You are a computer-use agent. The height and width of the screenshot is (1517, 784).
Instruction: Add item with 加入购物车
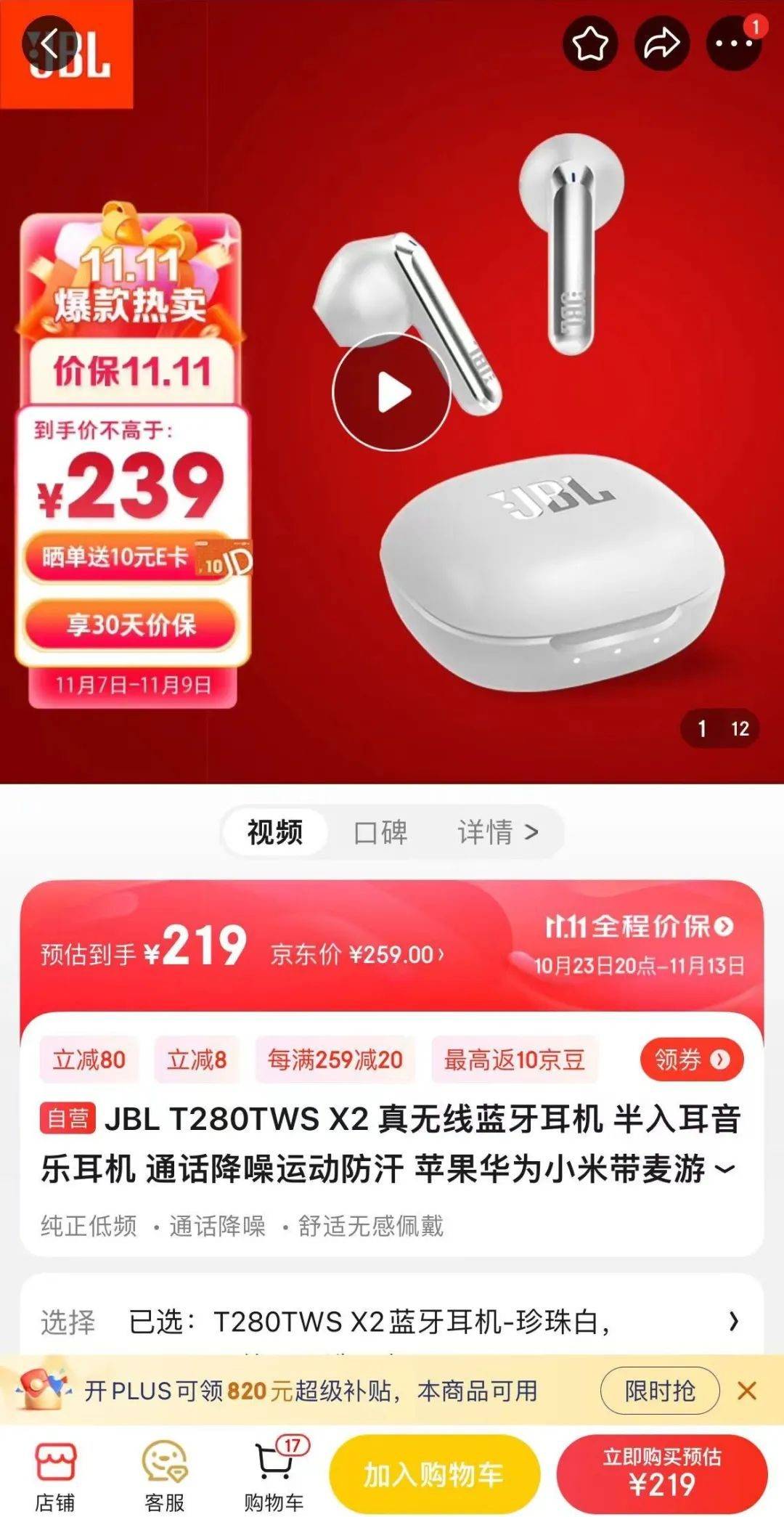(434, 1475)
